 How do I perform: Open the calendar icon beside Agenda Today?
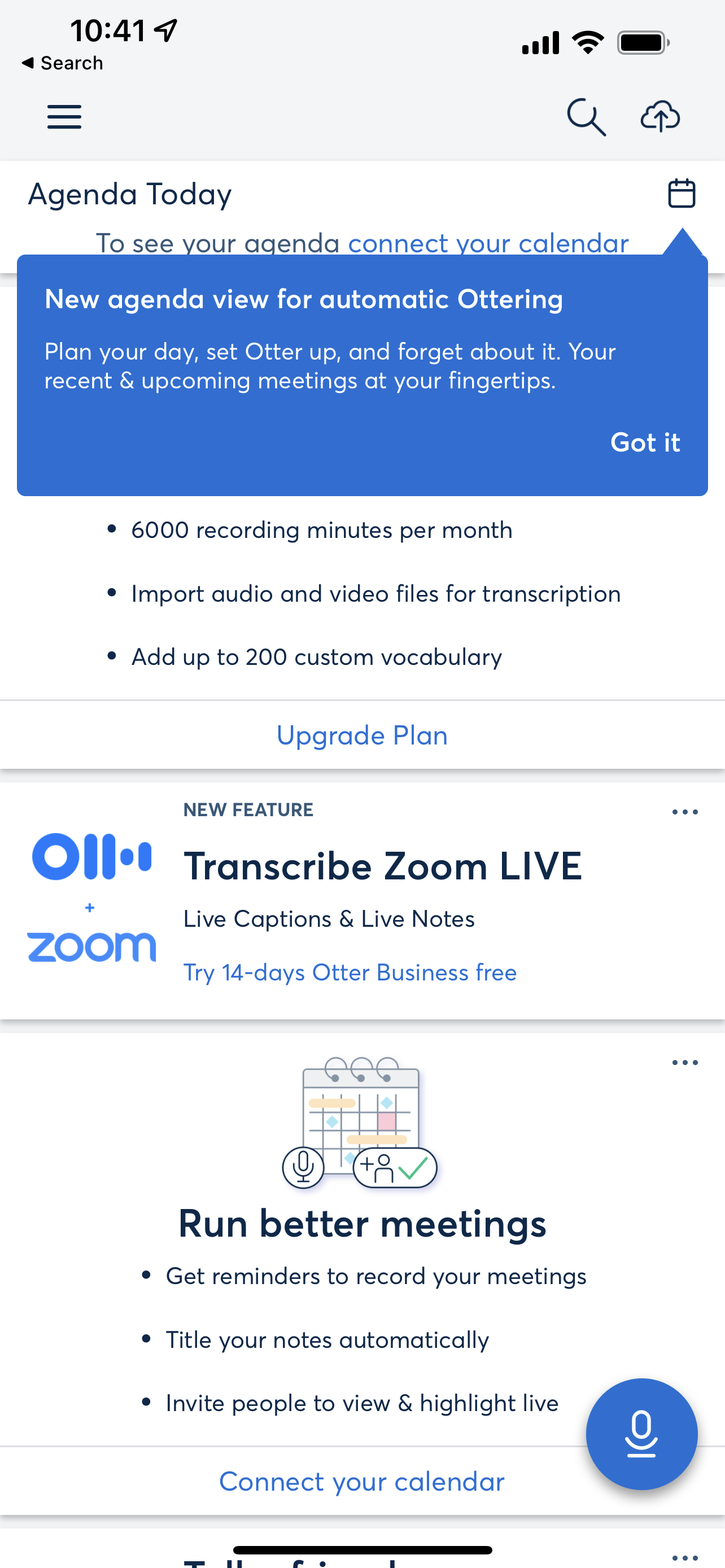(681, 194)
